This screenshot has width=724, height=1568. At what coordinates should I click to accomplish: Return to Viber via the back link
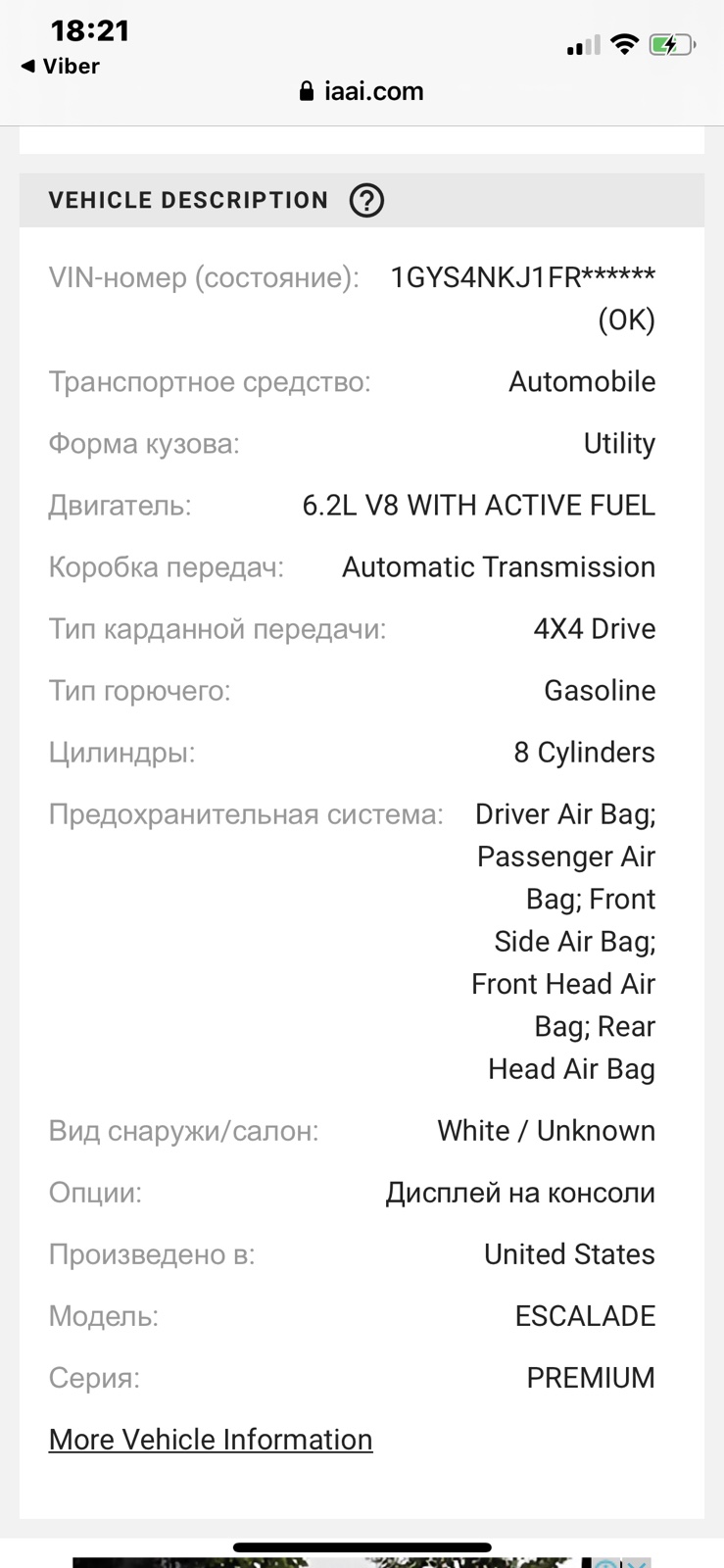click(x=60, y=66)
